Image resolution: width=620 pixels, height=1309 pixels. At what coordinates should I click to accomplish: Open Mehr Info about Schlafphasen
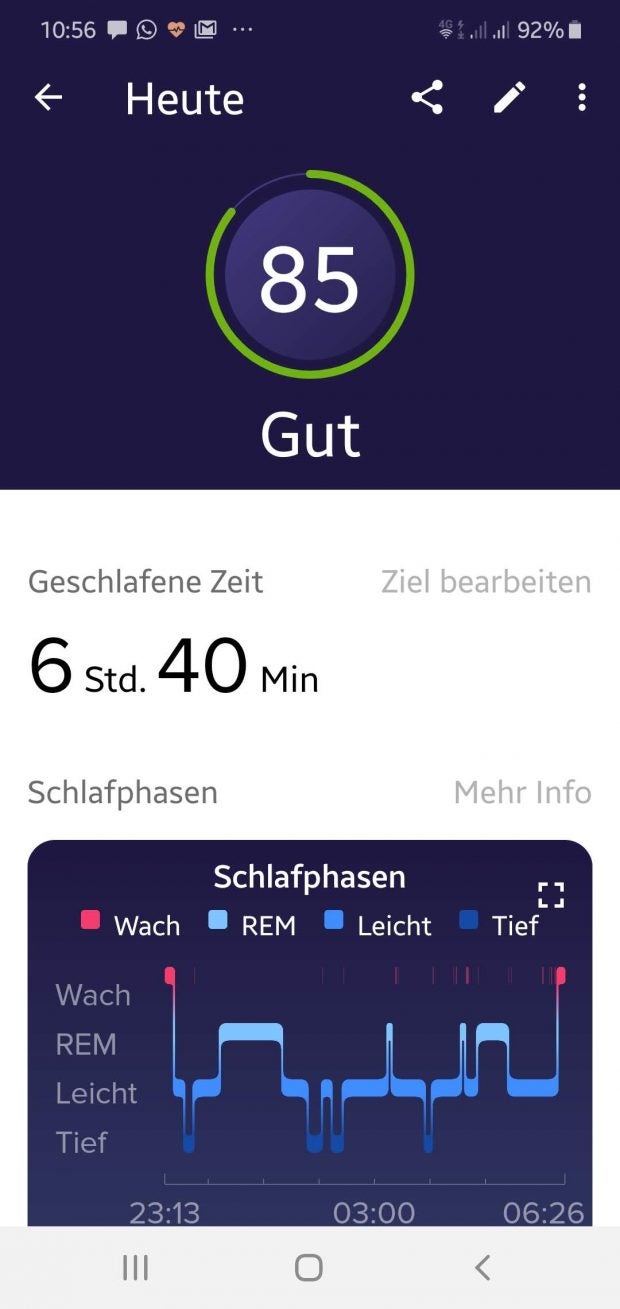click(x=522, y=793)
